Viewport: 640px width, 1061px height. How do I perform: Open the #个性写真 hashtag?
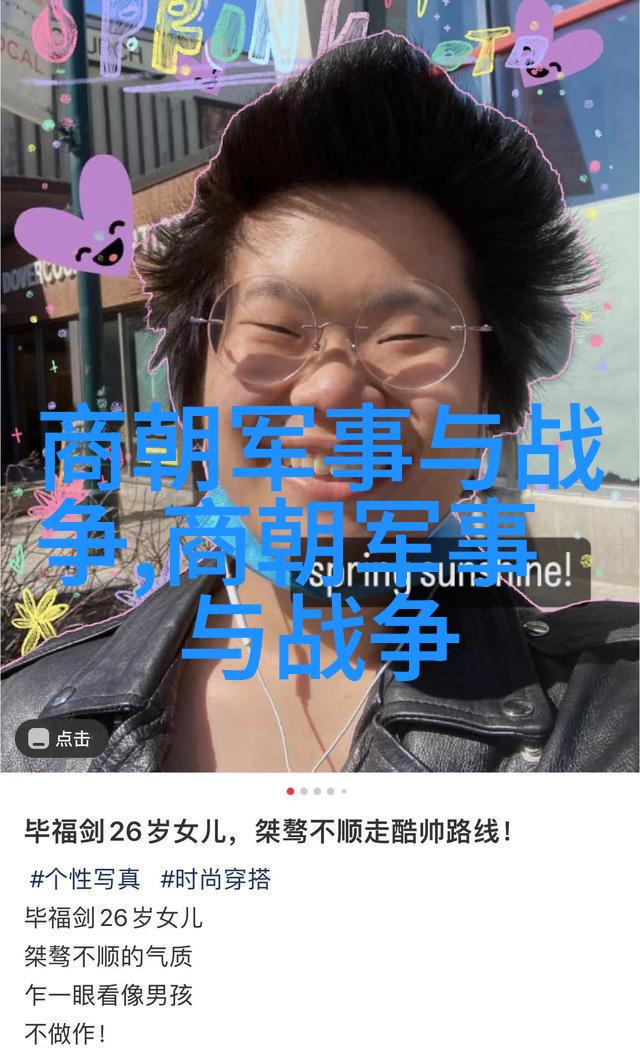coord(85,879)
